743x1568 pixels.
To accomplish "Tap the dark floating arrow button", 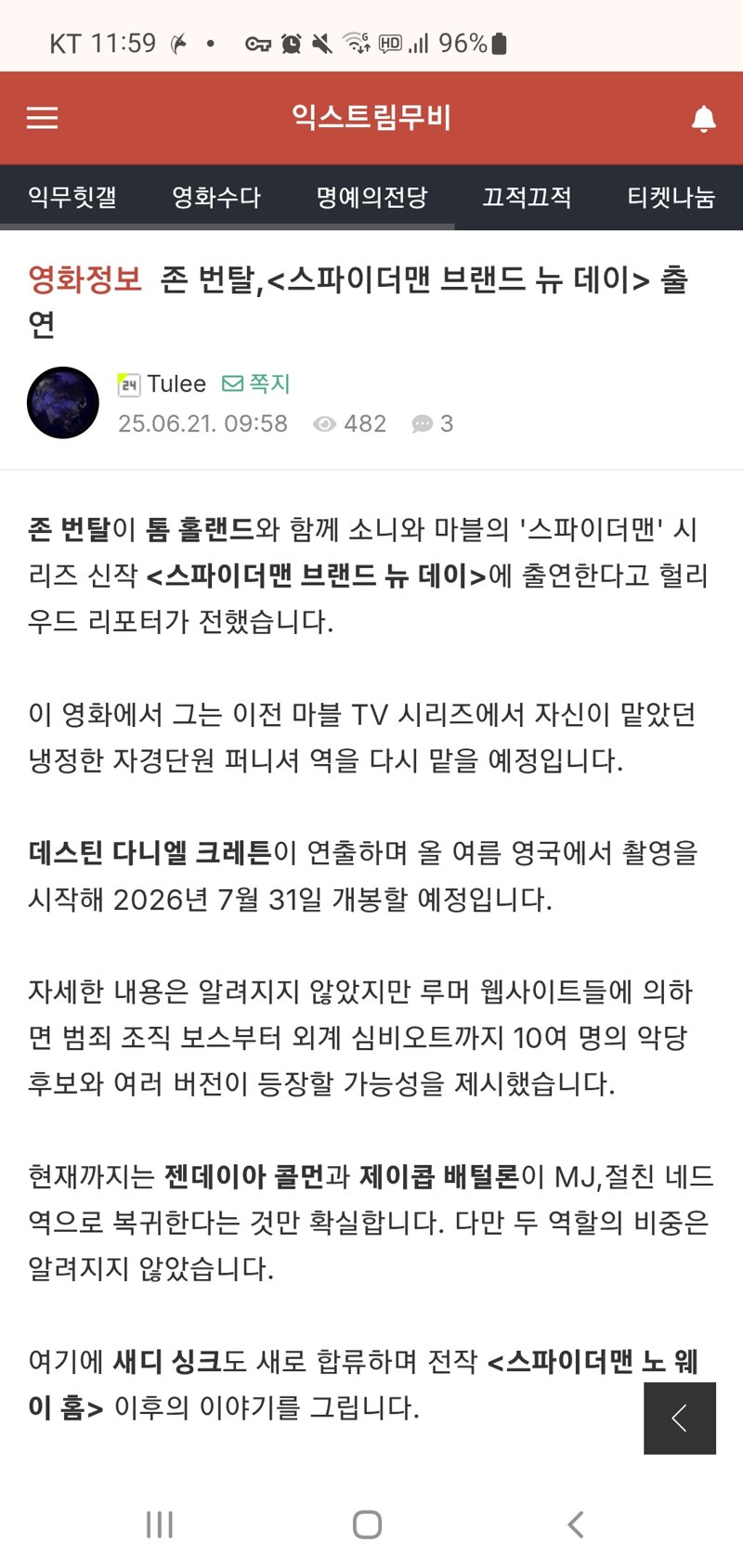I will (680, 1418).
